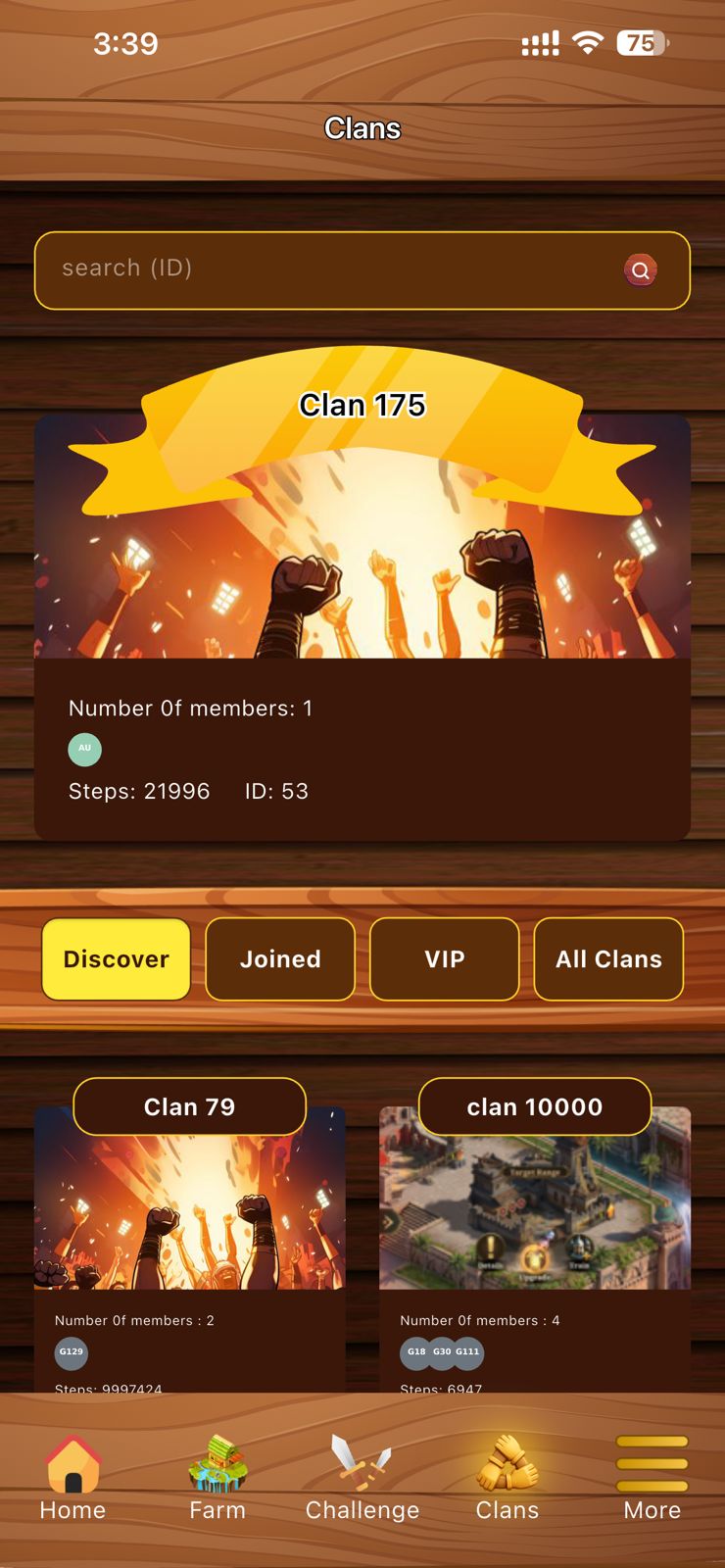The height and width of the screenshot is (1568, 725).
Task: Tap the red search magnifier icon
Action: [640, 270]
